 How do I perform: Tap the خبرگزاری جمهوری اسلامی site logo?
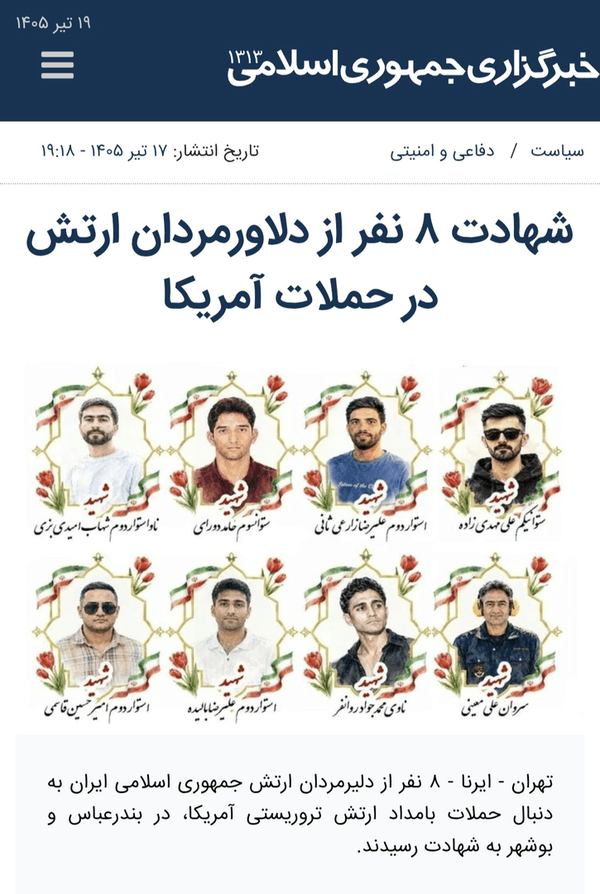coord(413,66)
